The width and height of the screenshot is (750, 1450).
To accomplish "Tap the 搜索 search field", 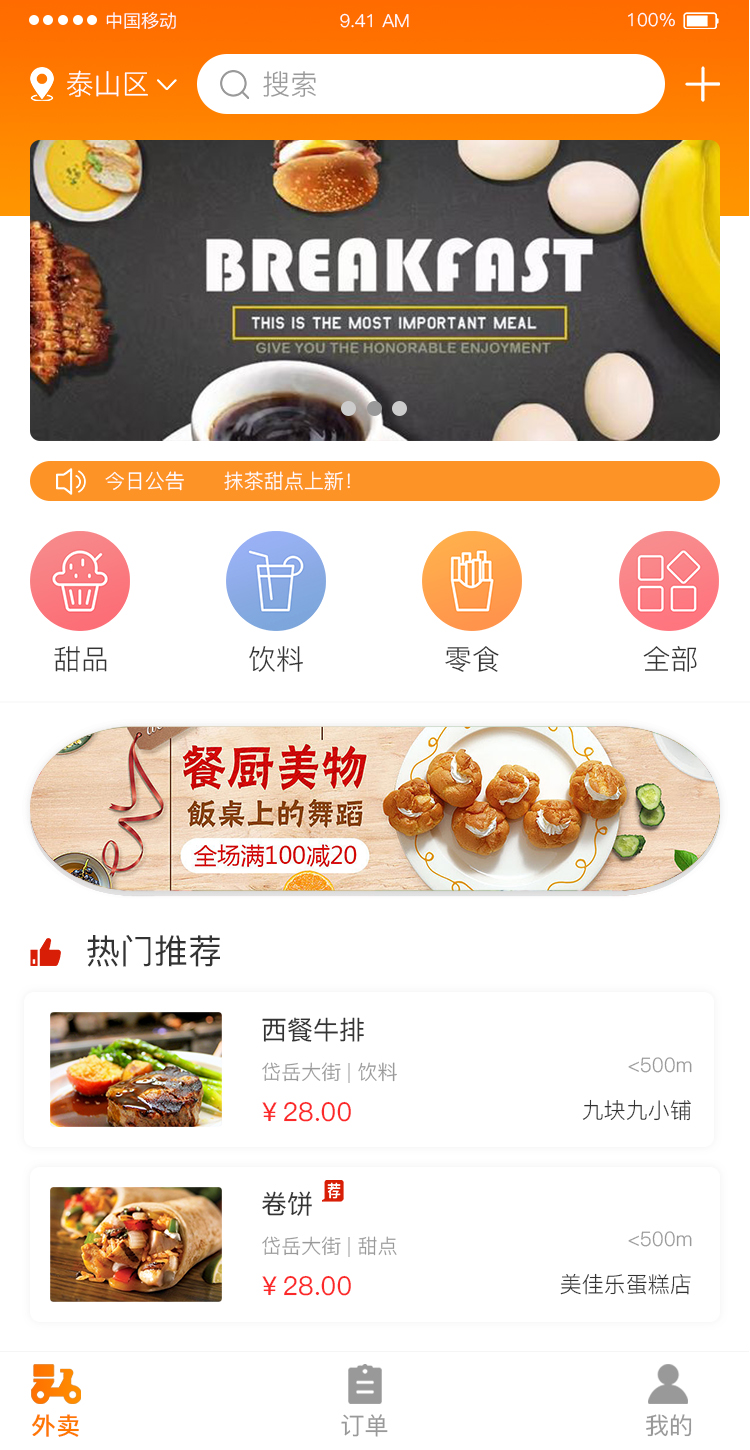I will point(430,85).
